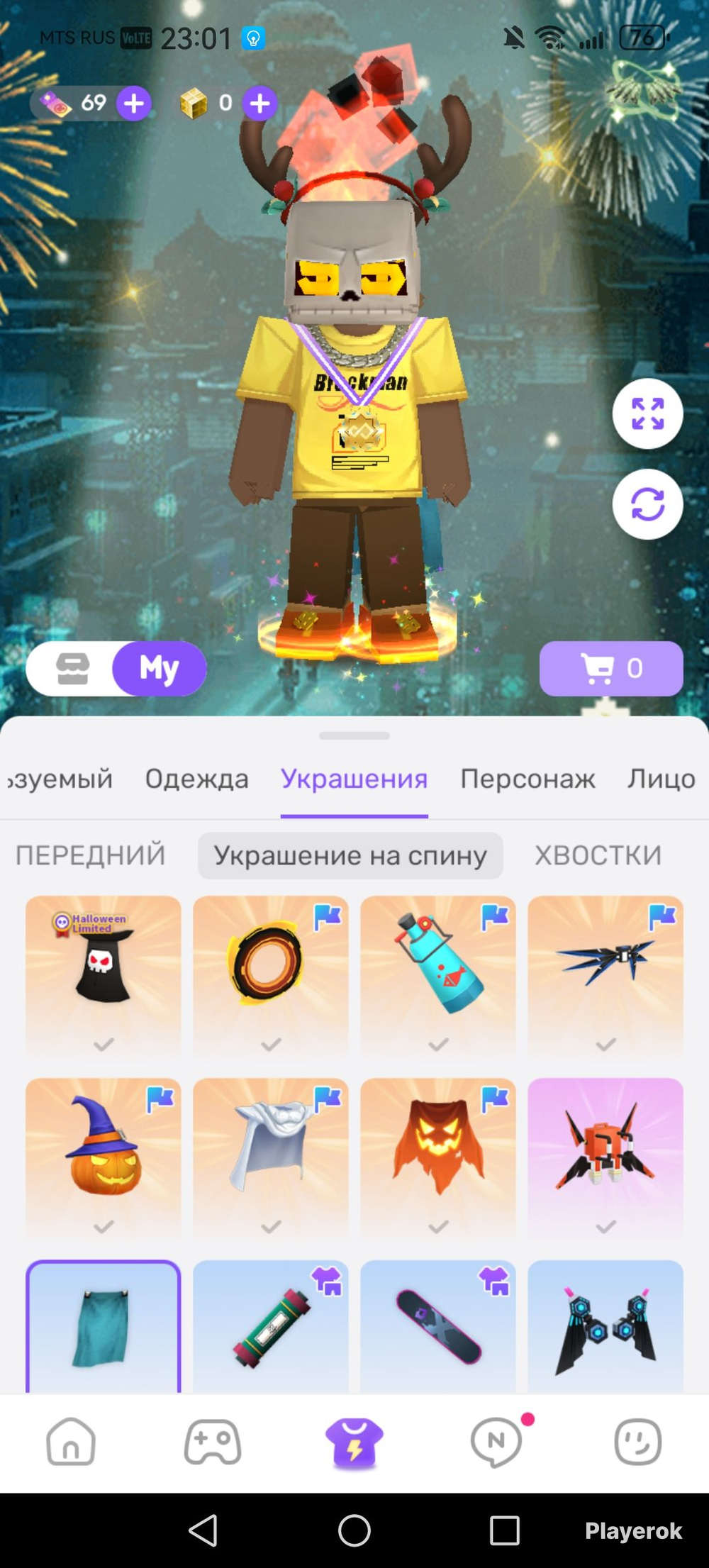Add gold cubes via the plus button
Image resolution: width=709 pixels, height=1568 pixels.
click(x=260, y=104)
